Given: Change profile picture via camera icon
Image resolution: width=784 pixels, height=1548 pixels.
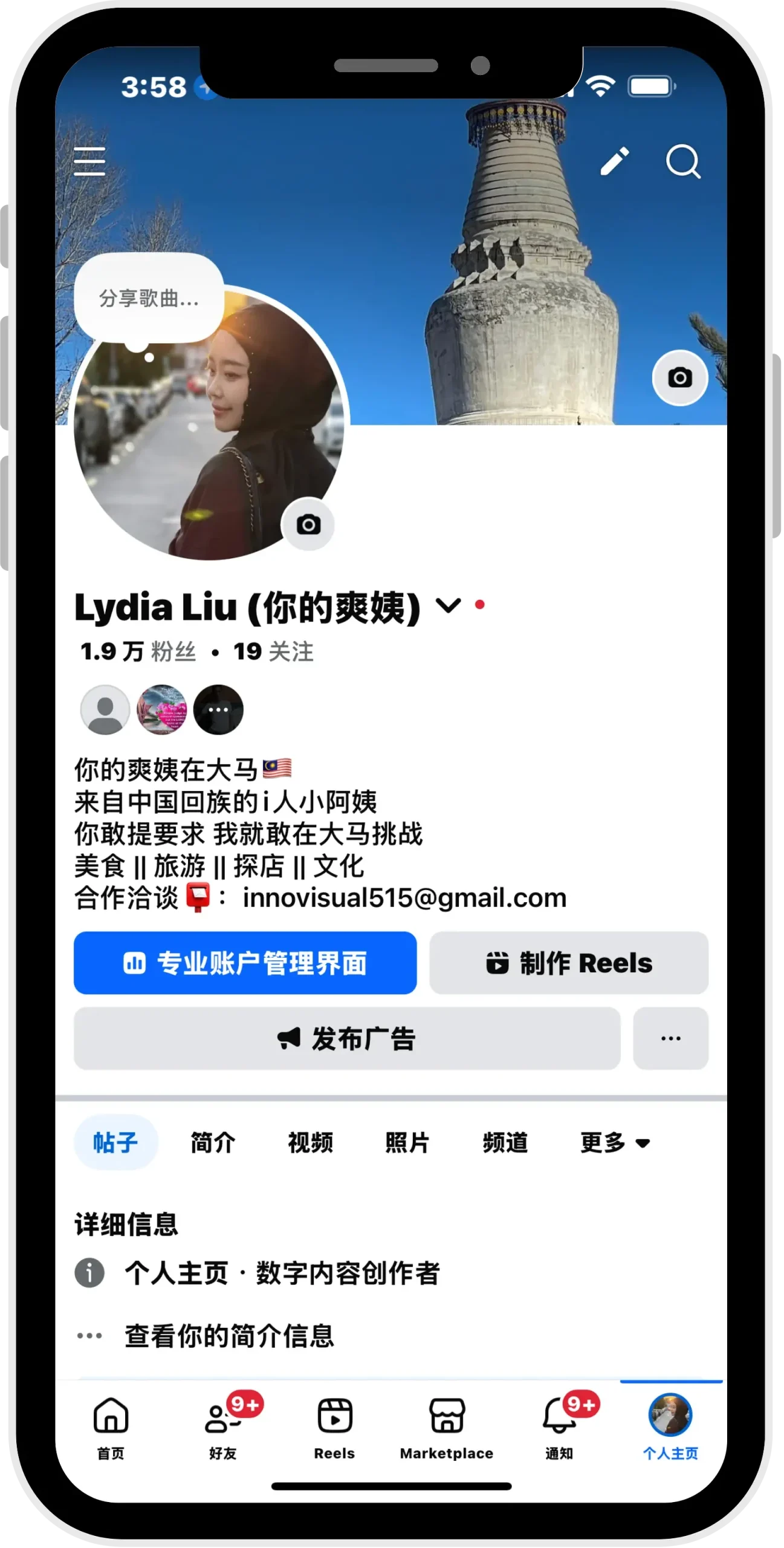Looking at the screenshot, I should pos(308,524).
